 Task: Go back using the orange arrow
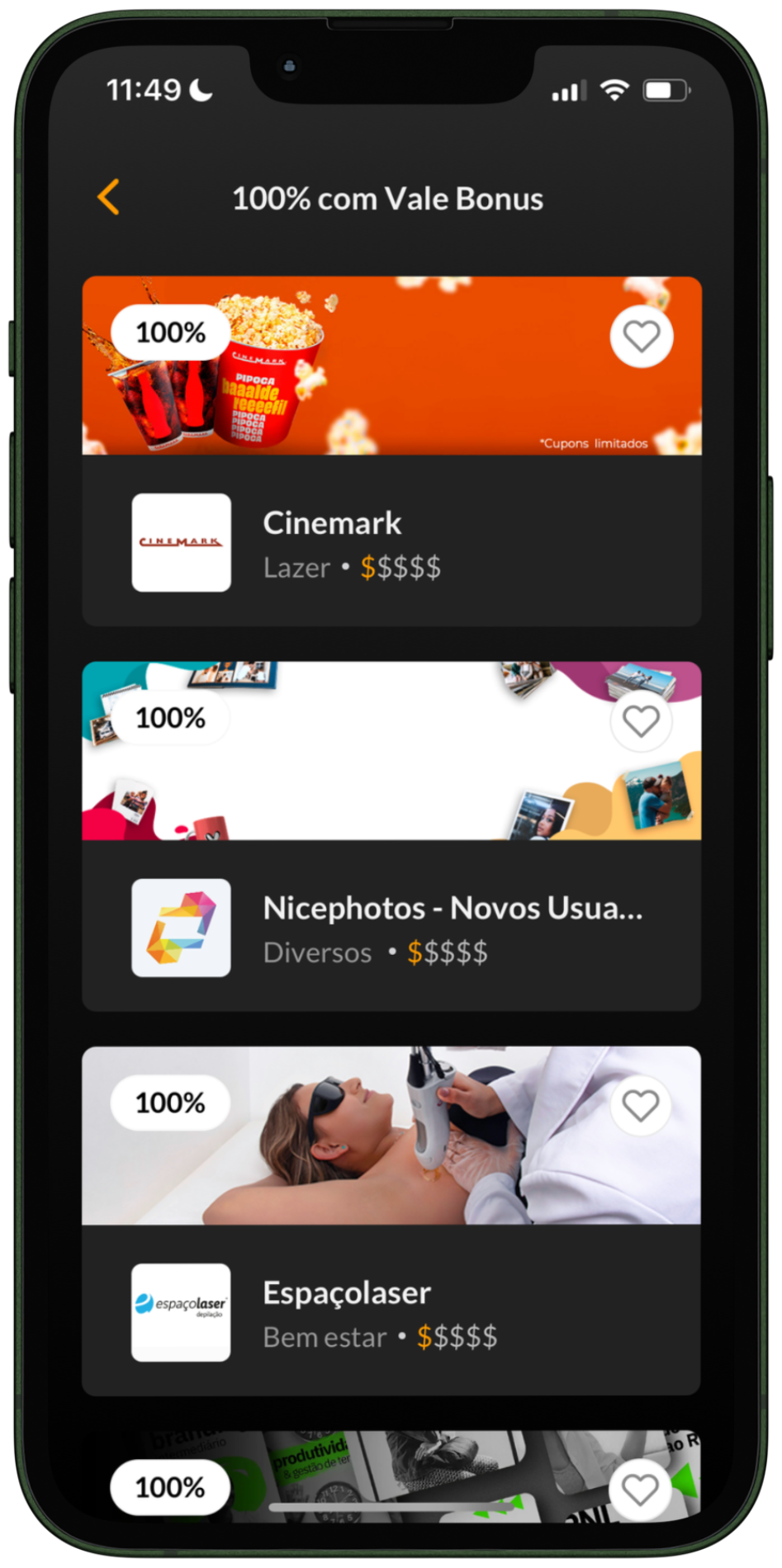pos(109,197)
